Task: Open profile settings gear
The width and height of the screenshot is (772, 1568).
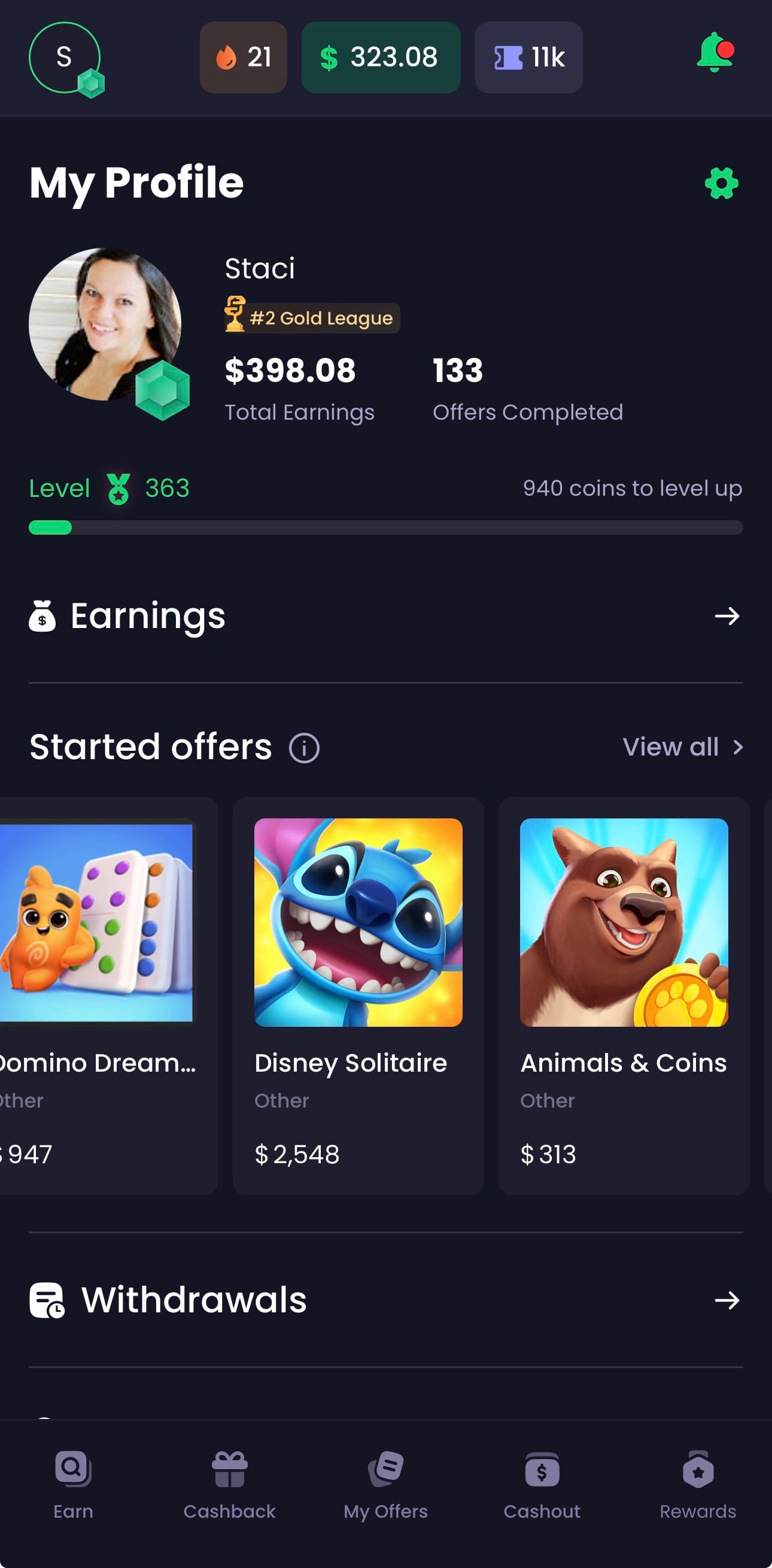Action: click(721, 183)
